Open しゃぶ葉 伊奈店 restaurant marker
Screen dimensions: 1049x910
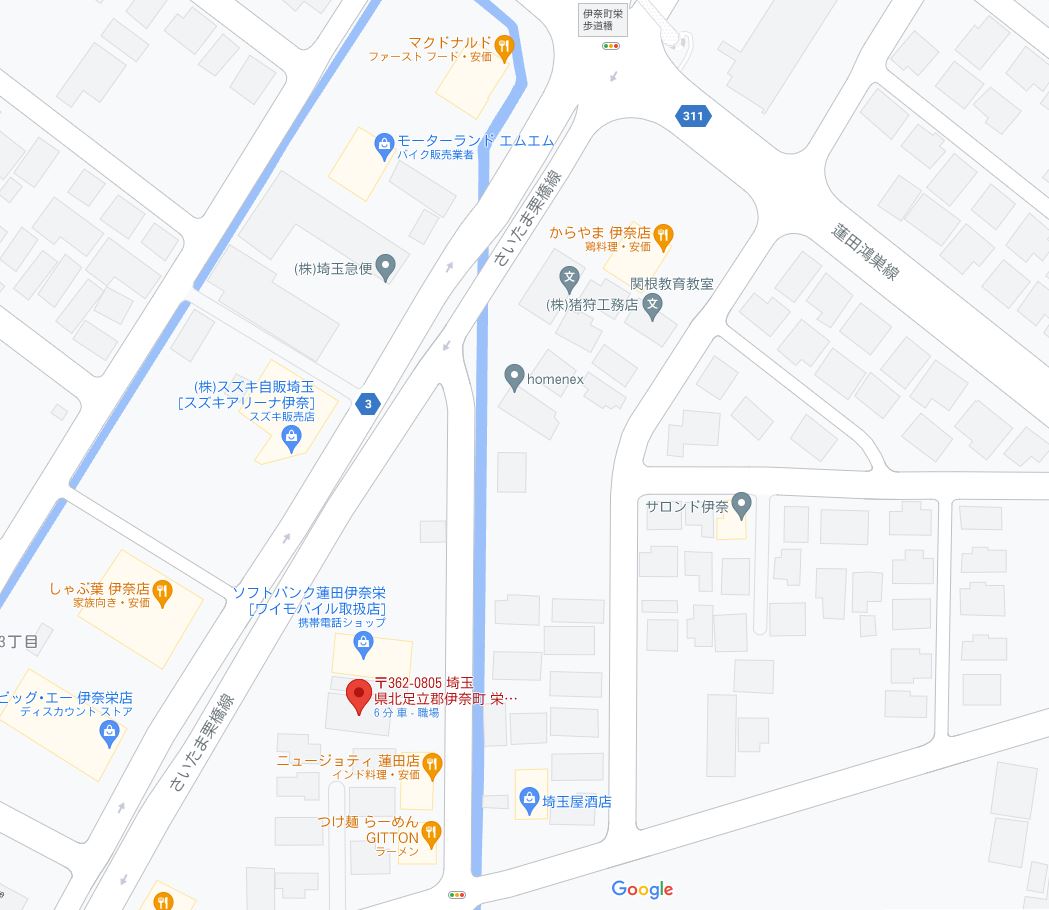point(163,591)
